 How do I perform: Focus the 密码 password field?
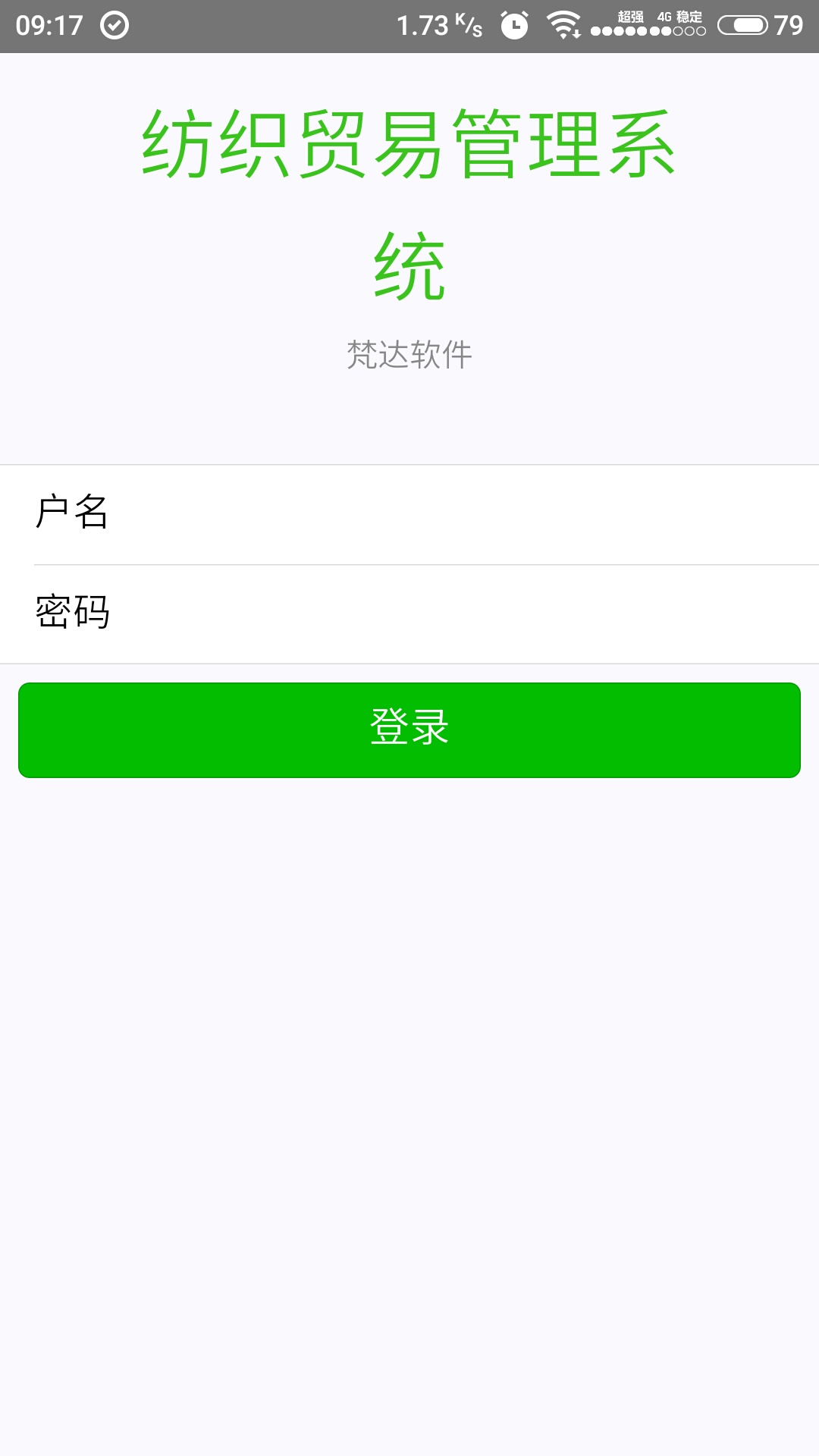point(409,614)
